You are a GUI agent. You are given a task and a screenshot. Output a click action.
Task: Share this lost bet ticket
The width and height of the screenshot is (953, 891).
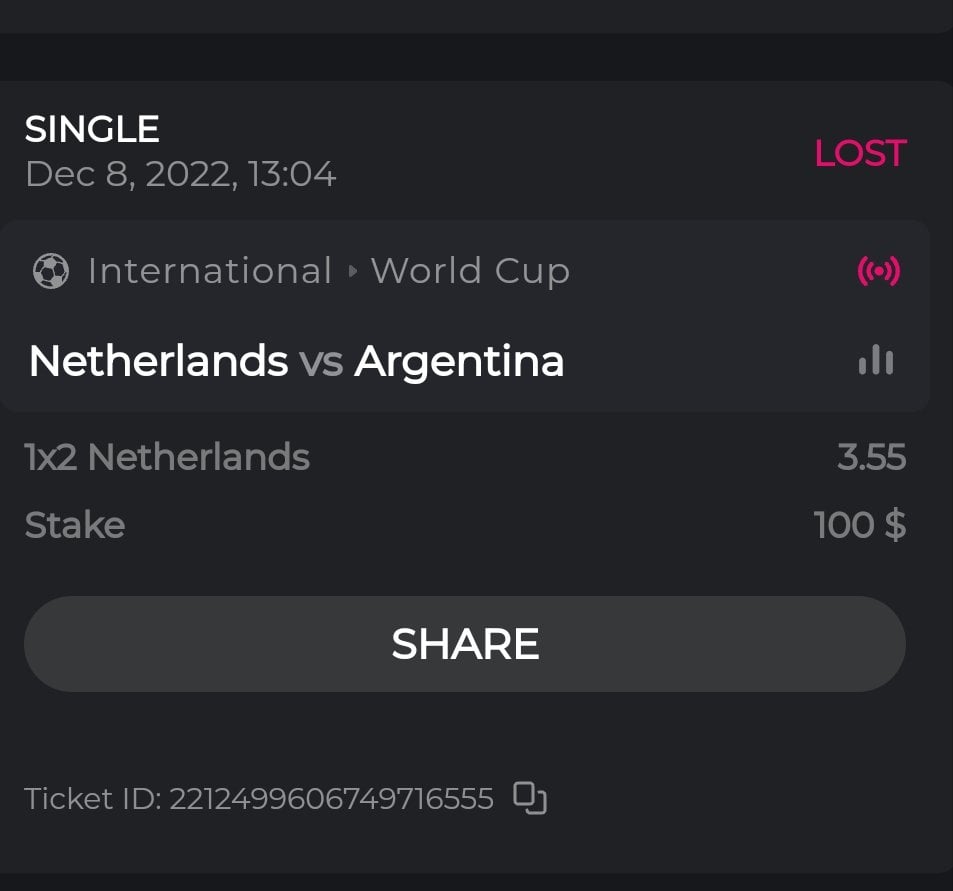pos(464,644)
